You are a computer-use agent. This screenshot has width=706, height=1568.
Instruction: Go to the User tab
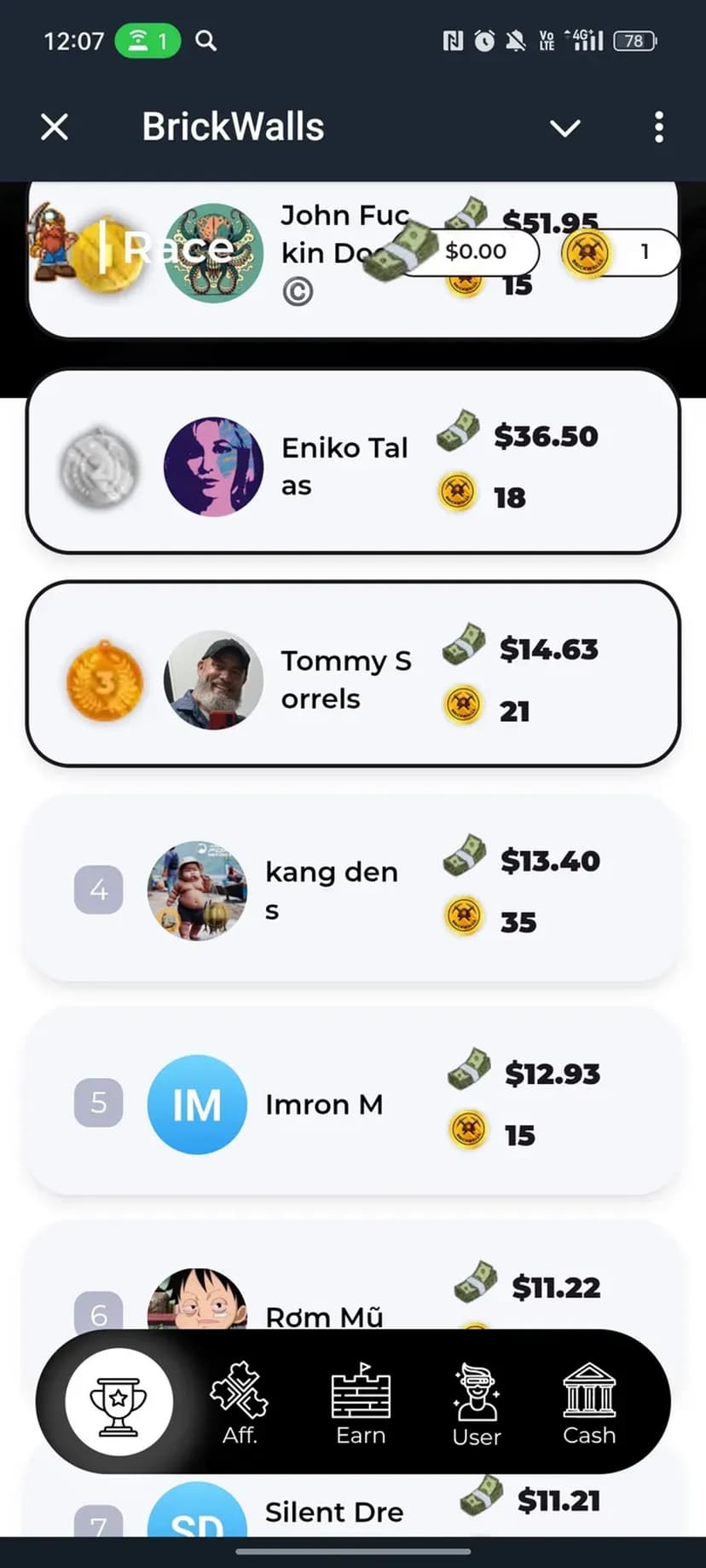(x=477, y=1404)
